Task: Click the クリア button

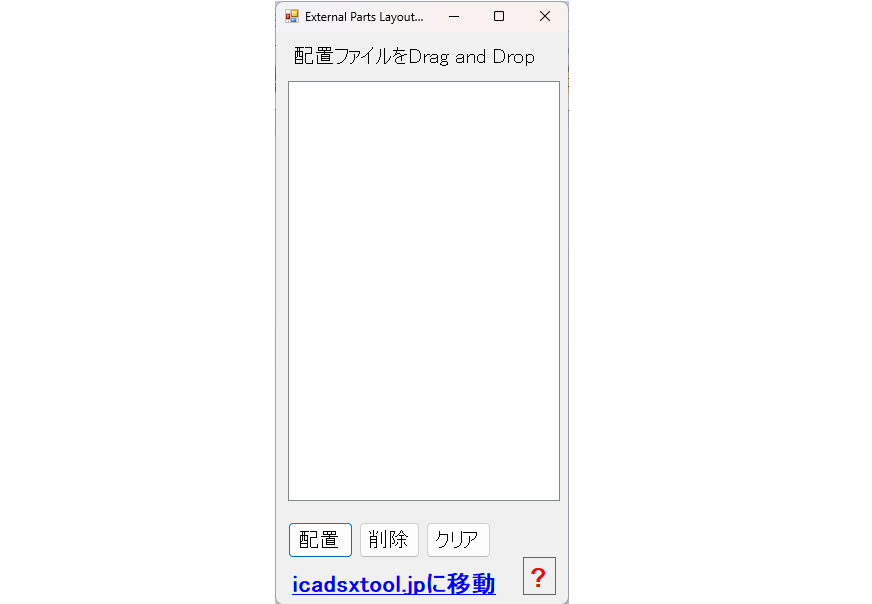Action: pyautogui.click(x=458, y=540)
